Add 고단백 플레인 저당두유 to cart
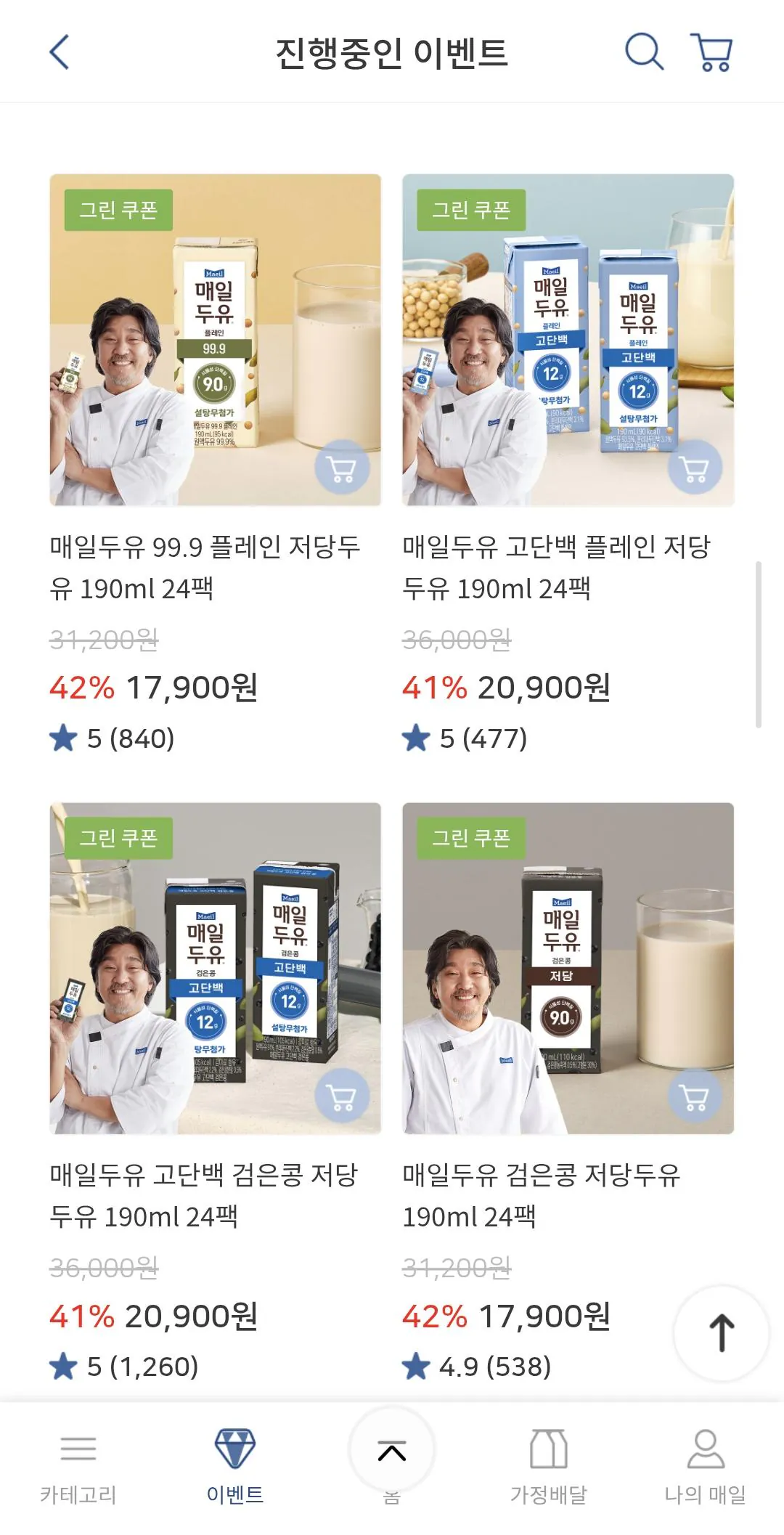This screenshot has height=1535, width=784. coord(695,467)
